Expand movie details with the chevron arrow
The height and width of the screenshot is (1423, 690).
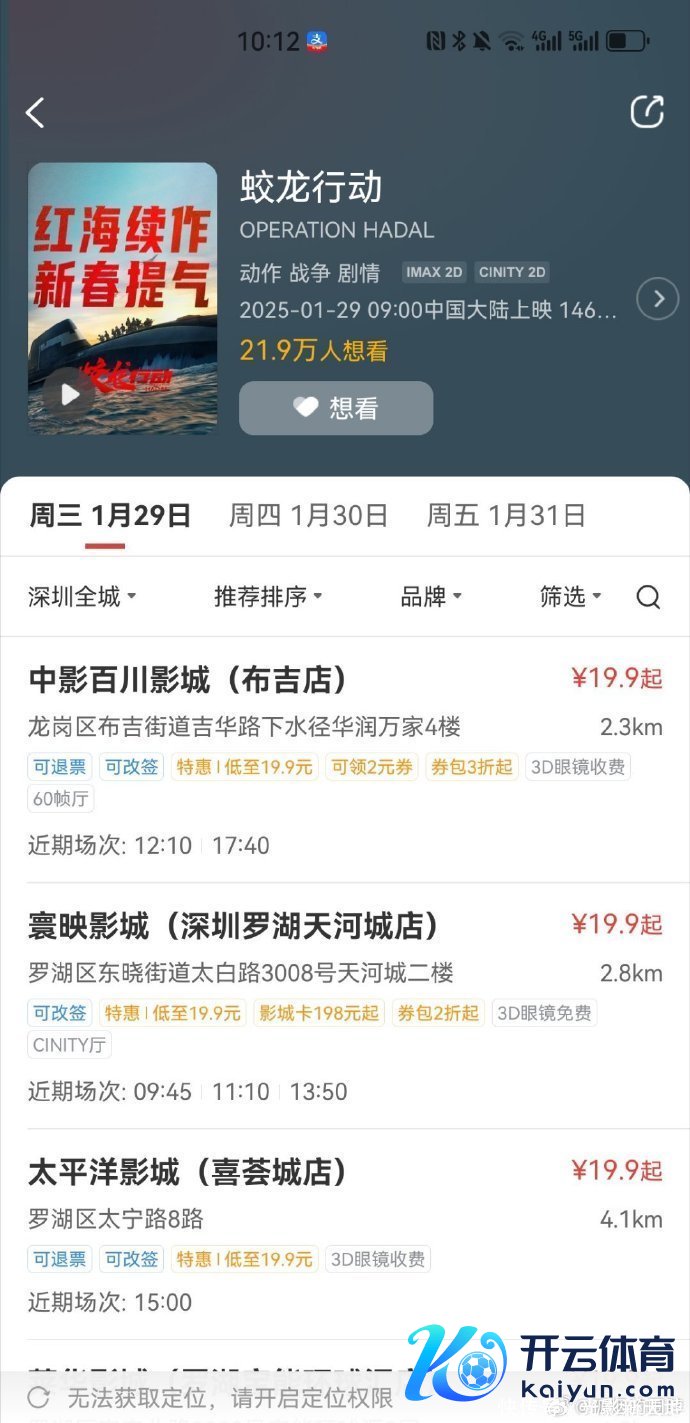pos(657,299)
